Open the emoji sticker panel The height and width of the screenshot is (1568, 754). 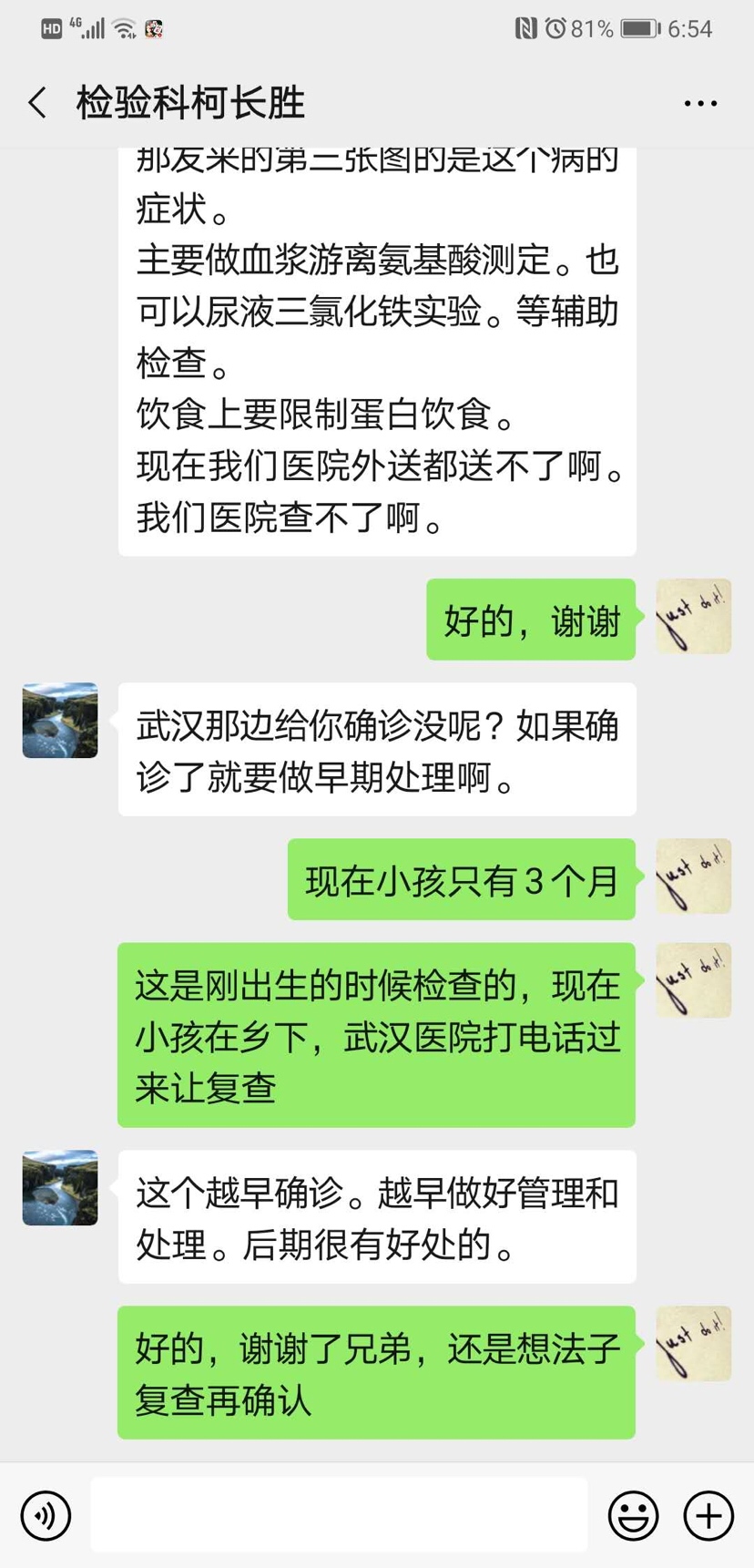pos(633,1515)
